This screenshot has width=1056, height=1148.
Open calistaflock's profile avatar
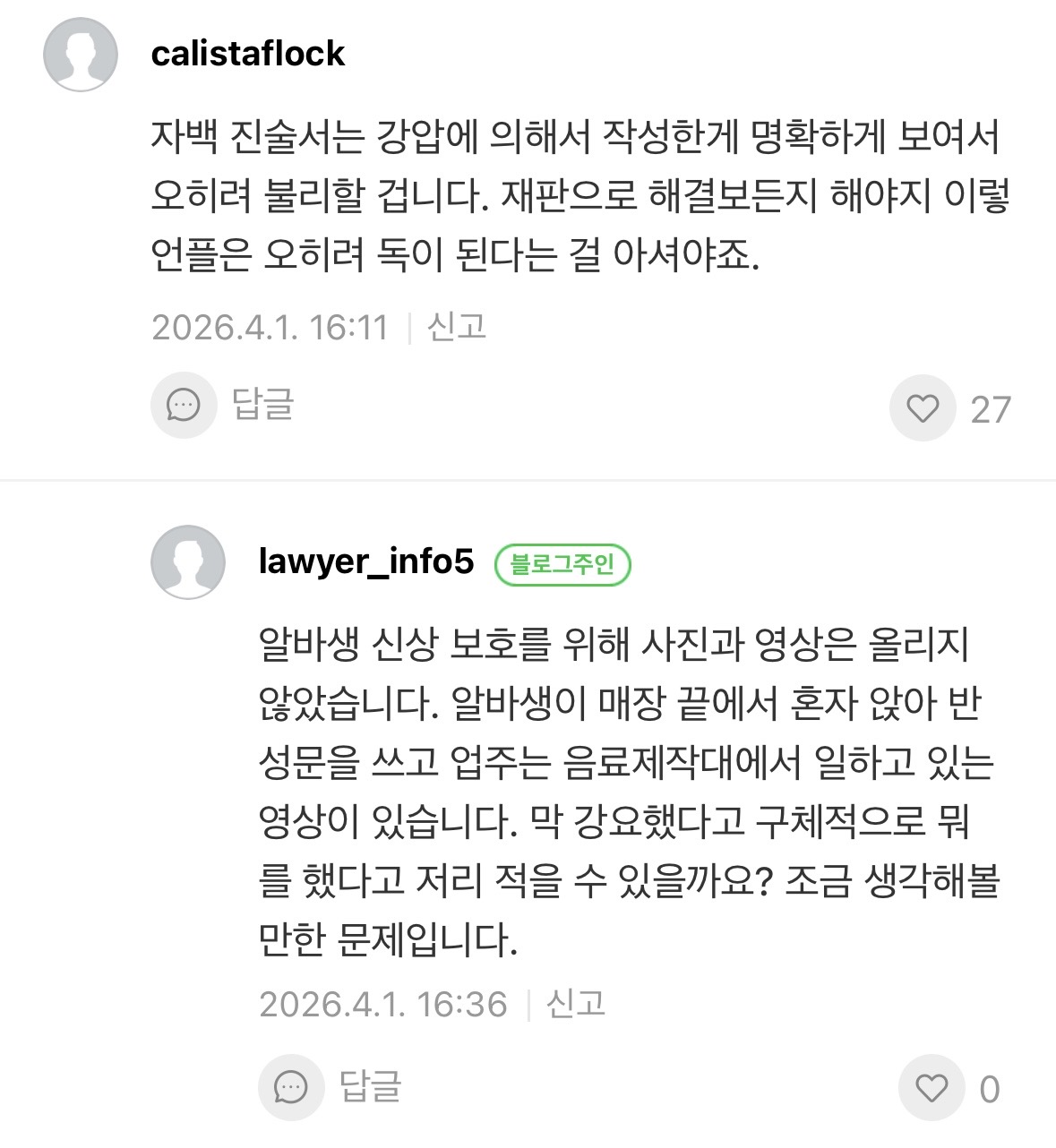pyautogui.click(x=81, y=54)
